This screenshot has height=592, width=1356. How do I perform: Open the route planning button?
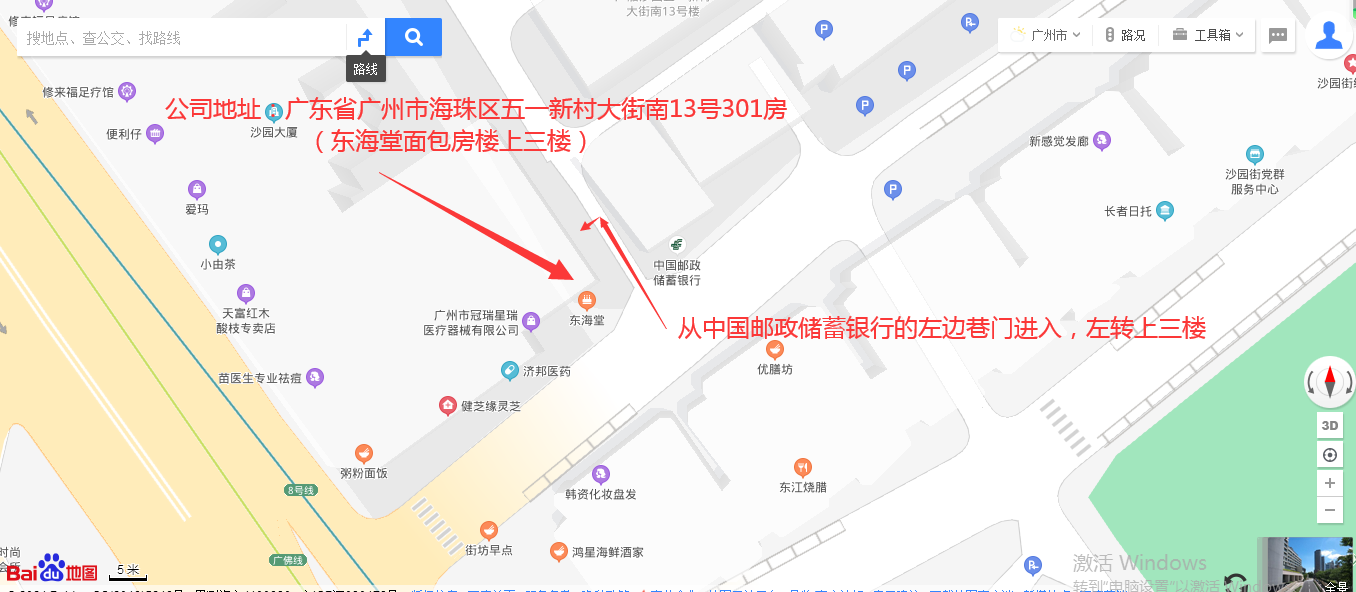tap(365, 38)
